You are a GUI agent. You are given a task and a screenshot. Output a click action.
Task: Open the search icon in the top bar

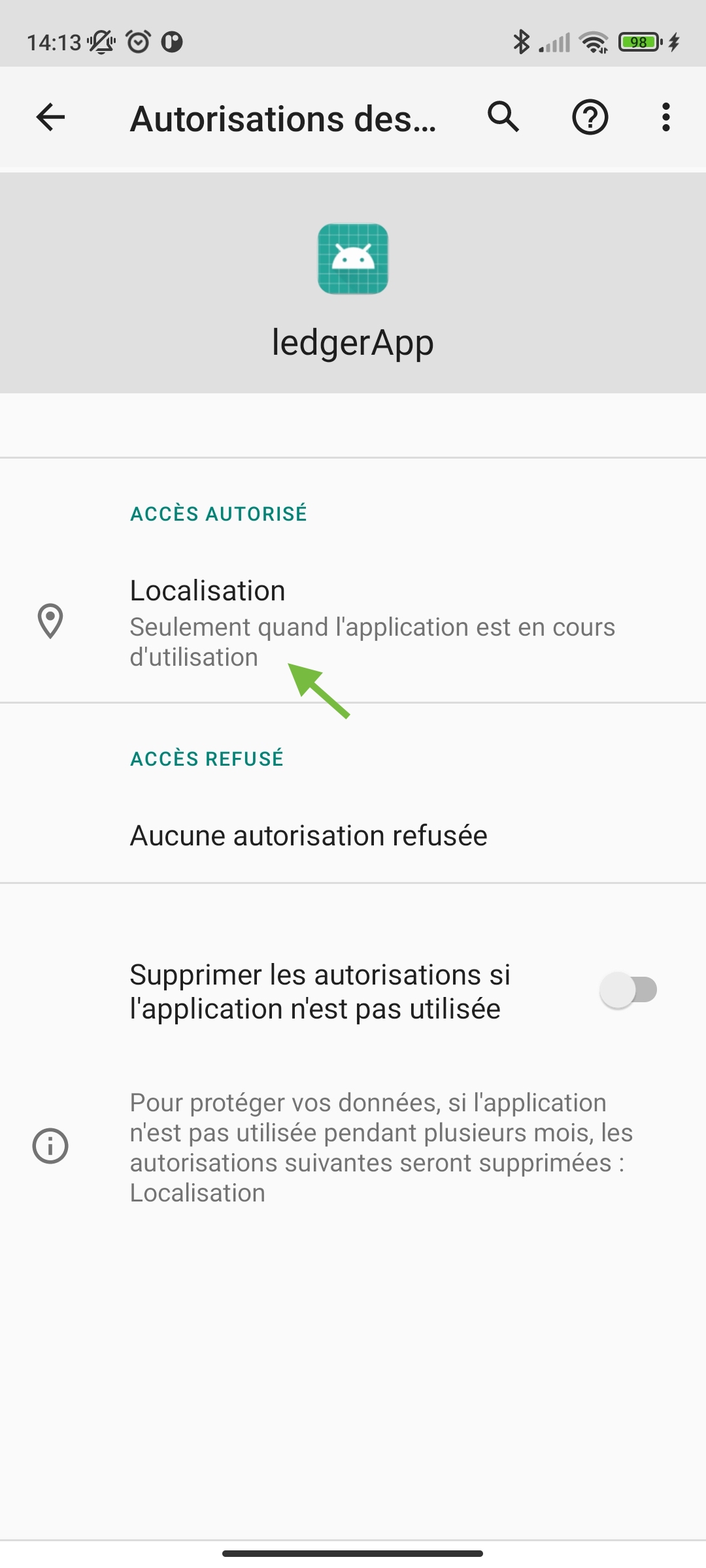click(502, 118)
